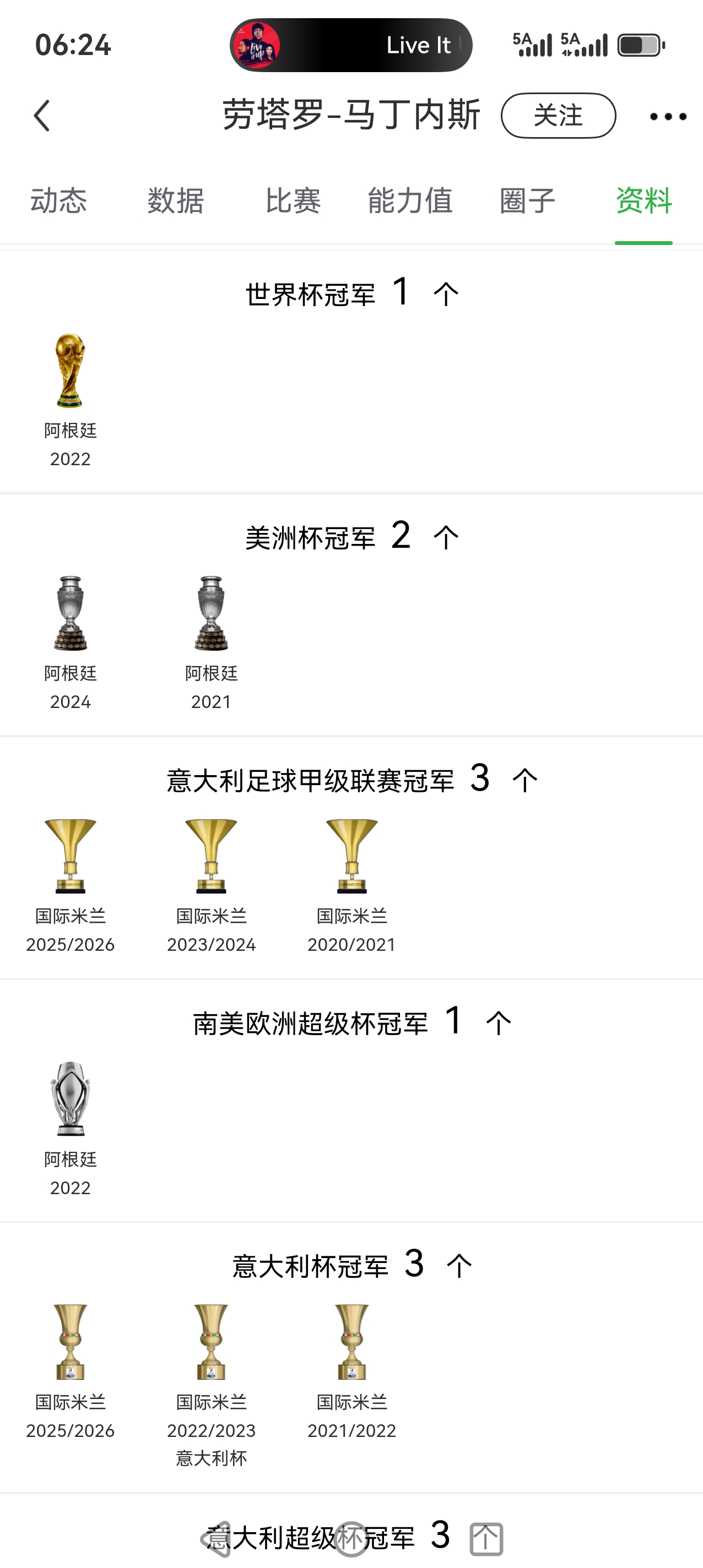This screenshot has width=703, height=1568.
Task: Switch to the 动态 tab
Action: pos(58,201)
